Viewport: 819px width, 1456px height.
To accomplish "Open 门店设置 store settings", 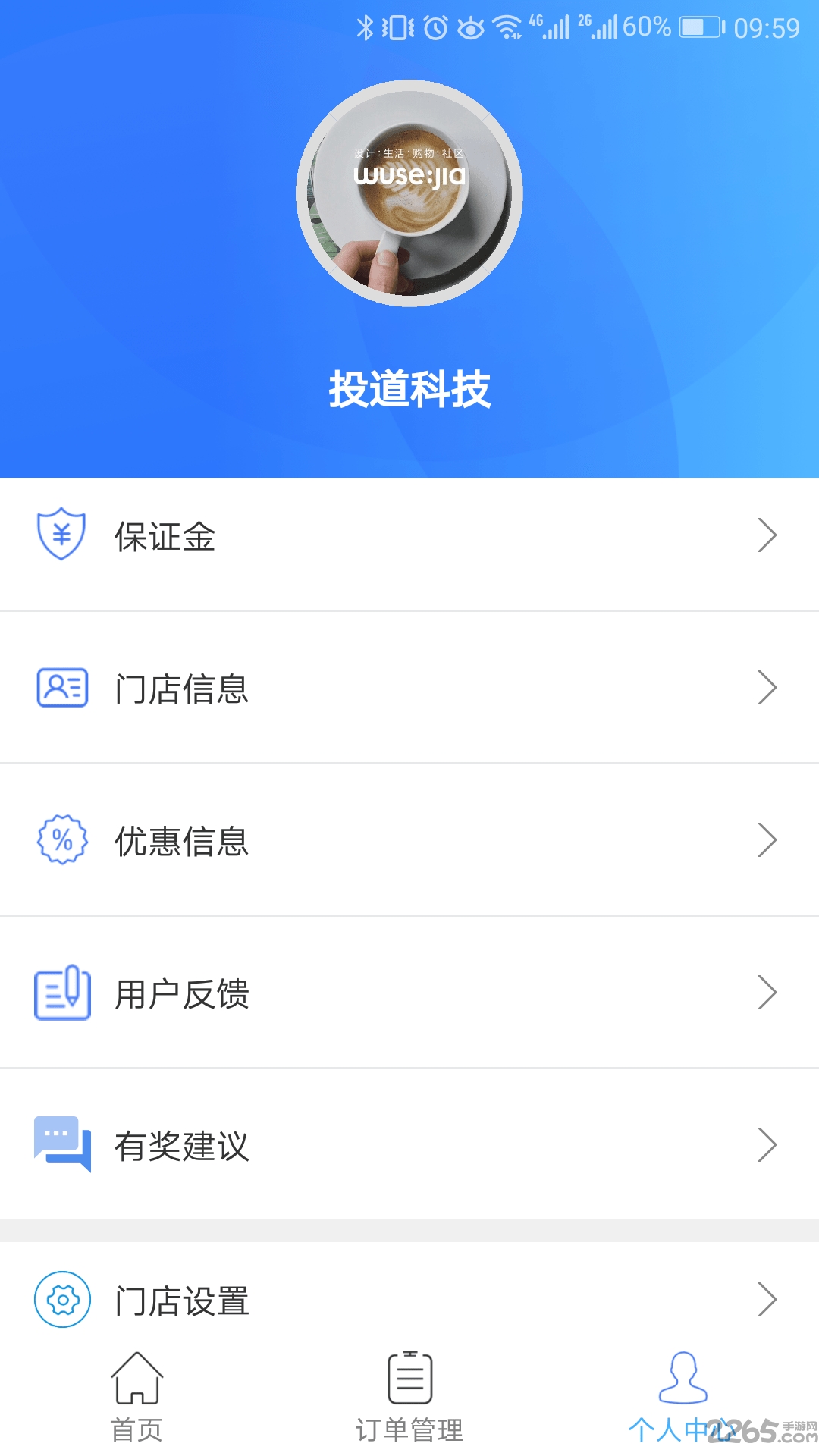I will (x=409, y=1300).
